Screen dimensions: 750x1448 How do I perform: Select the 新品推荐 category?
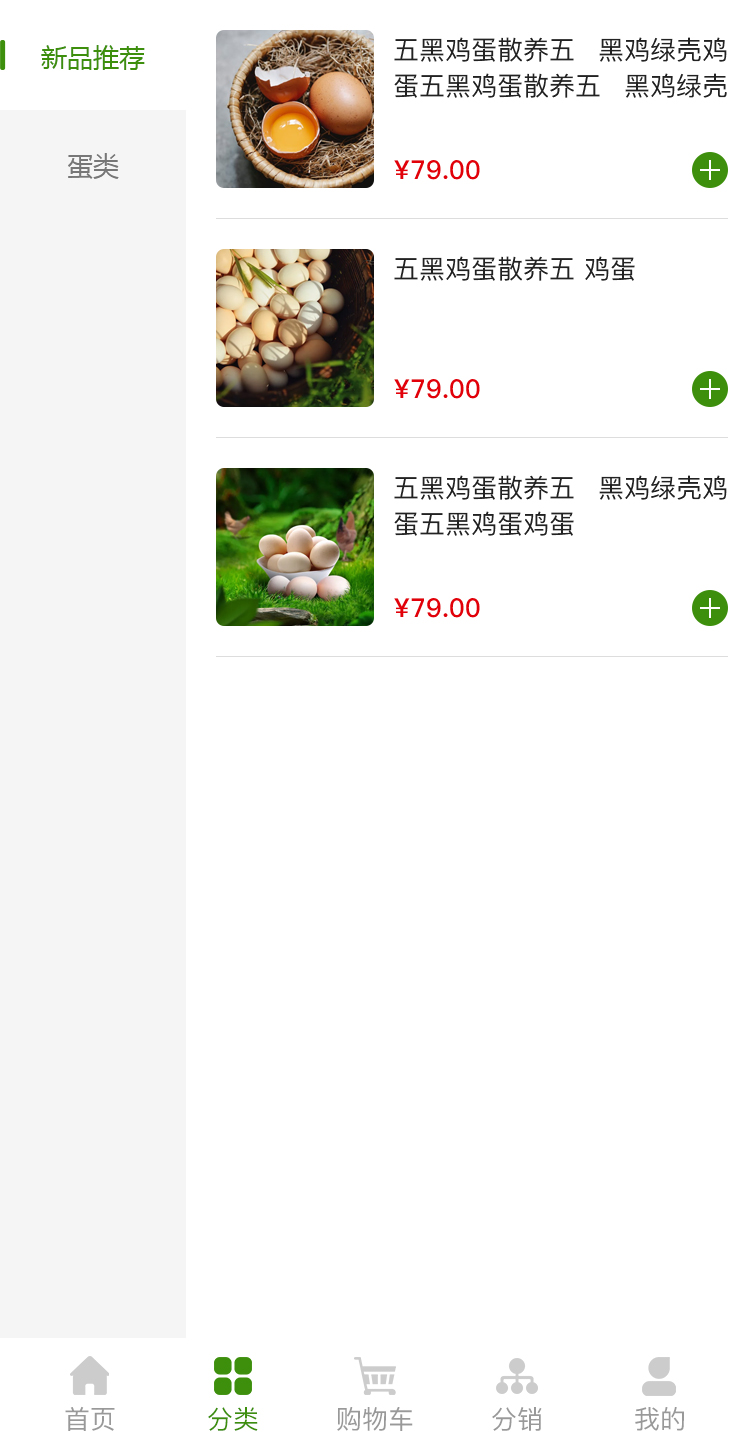[x=93, y=58]
